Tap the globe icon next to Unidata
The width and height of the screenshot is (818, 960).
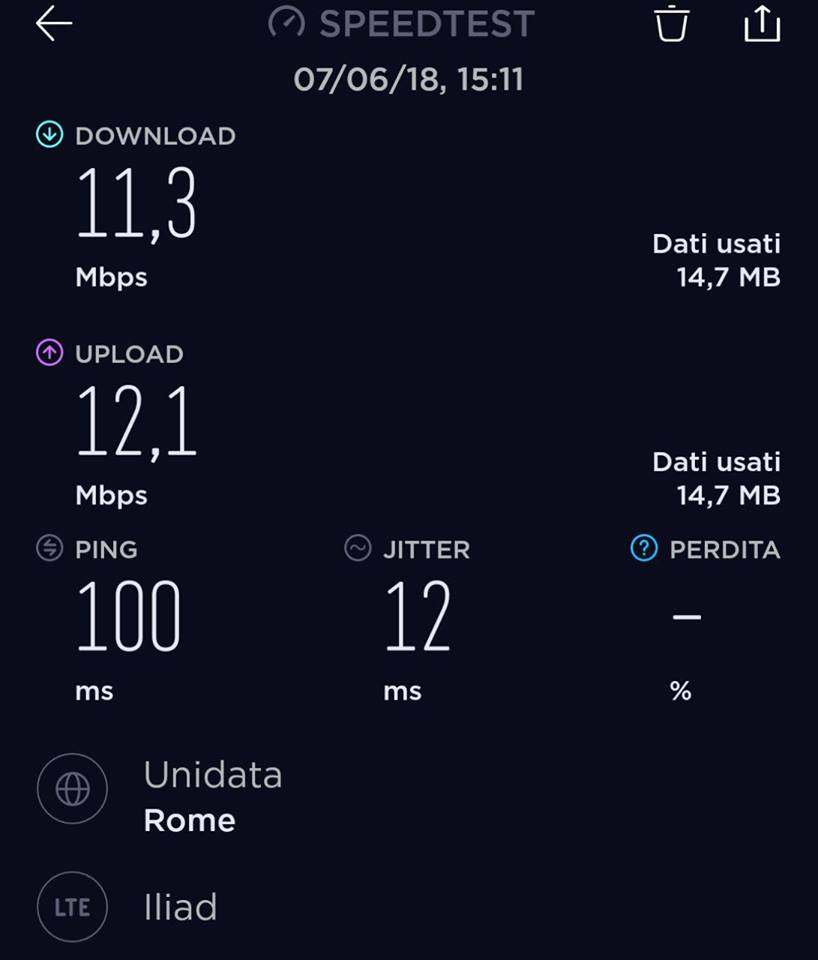tap(71, 789)
